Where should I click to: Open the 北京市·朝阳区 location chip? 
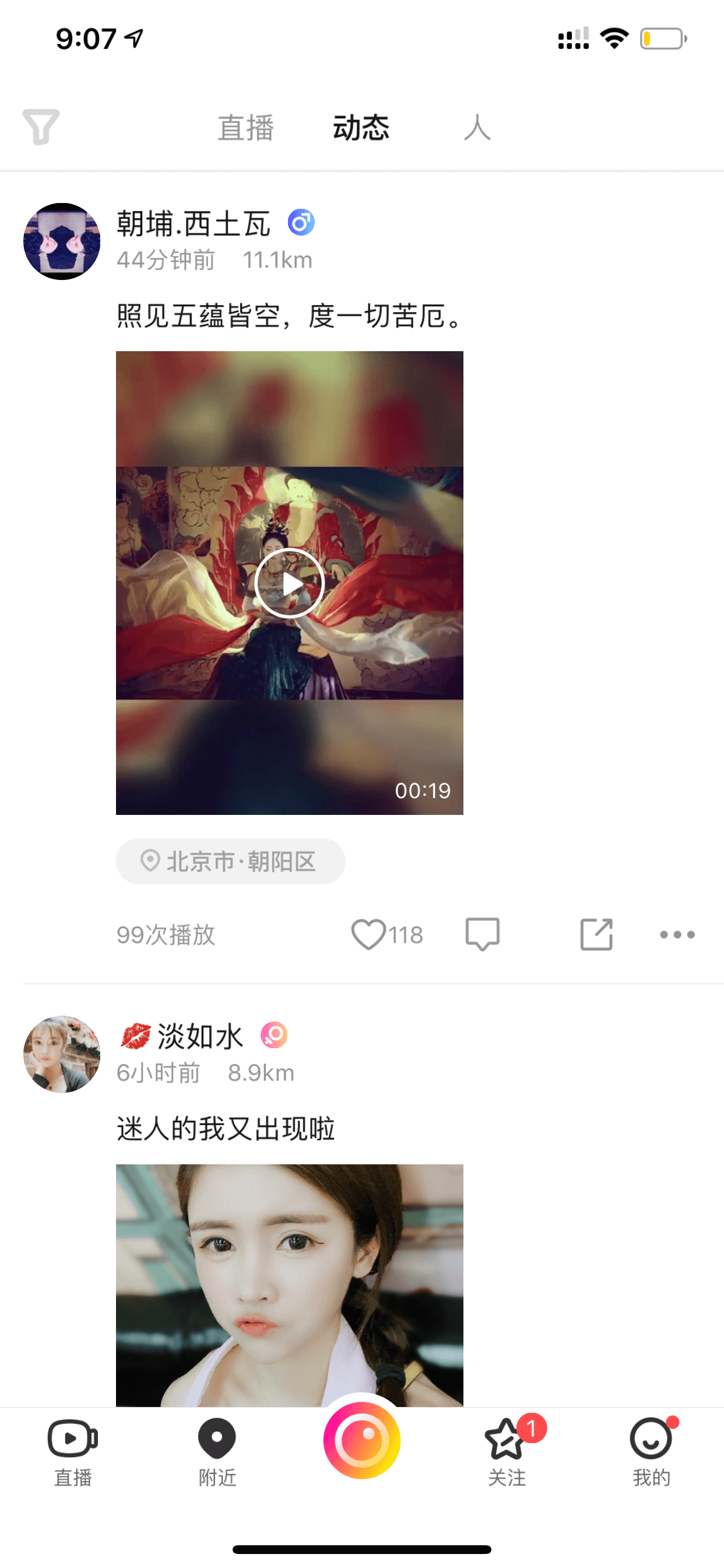[231, 860]
